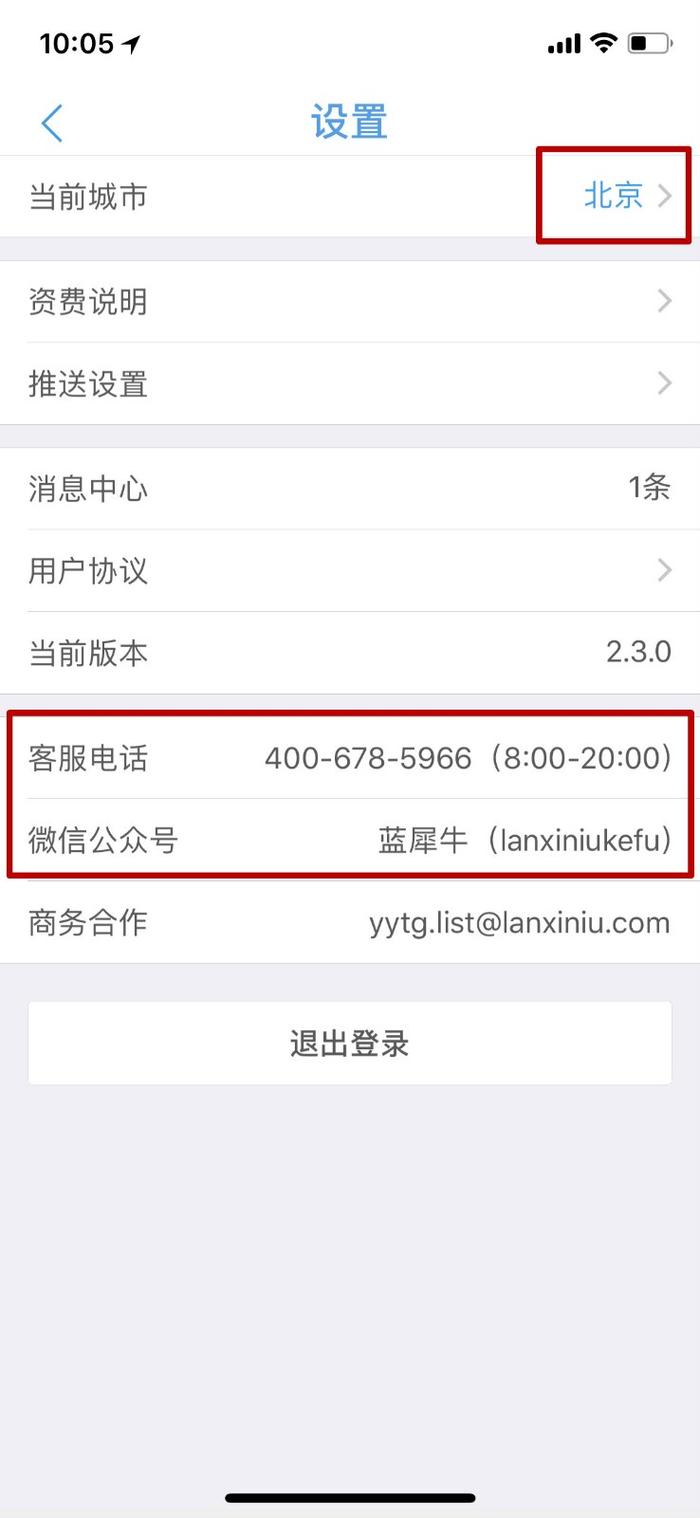
Task: Call the 客服电话 400-678-5966
Action: pyautogui.click(x=350, y=757)
